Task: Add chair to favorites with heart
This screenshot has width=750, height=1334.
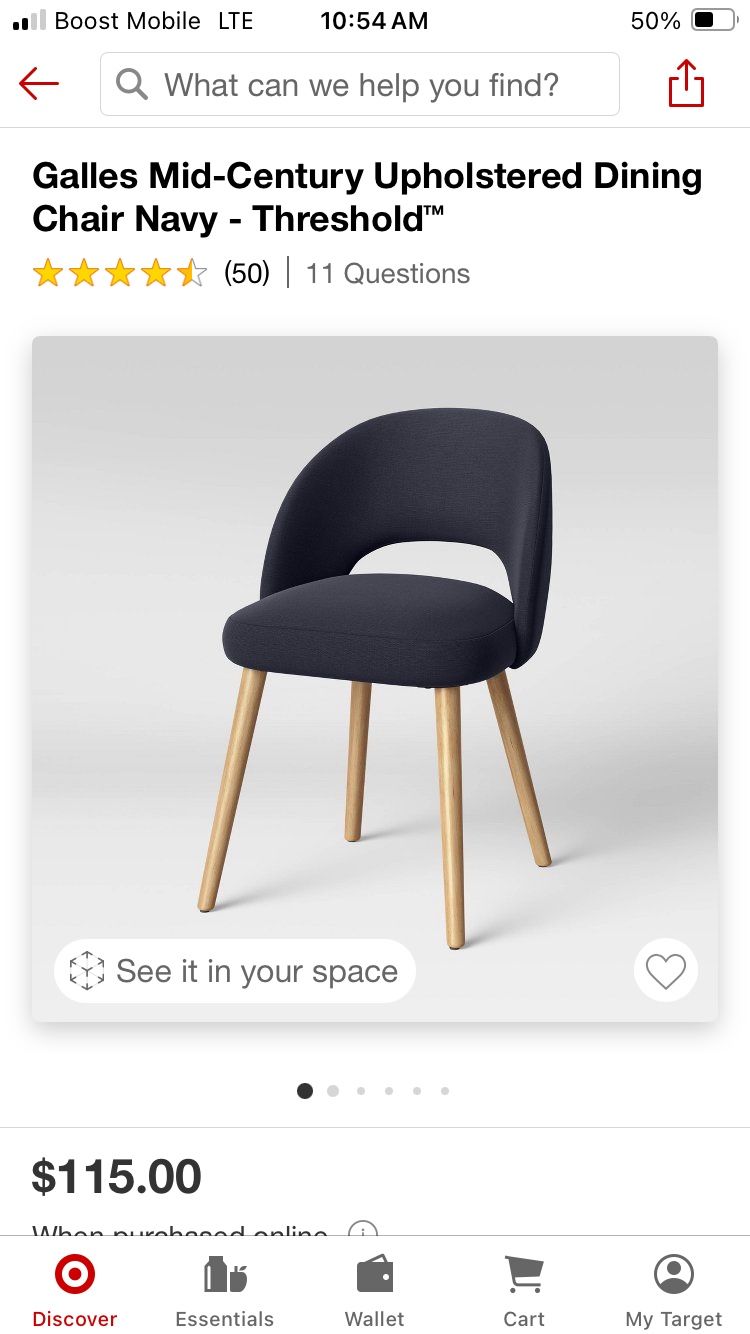Action: click(x=665, y=971)
